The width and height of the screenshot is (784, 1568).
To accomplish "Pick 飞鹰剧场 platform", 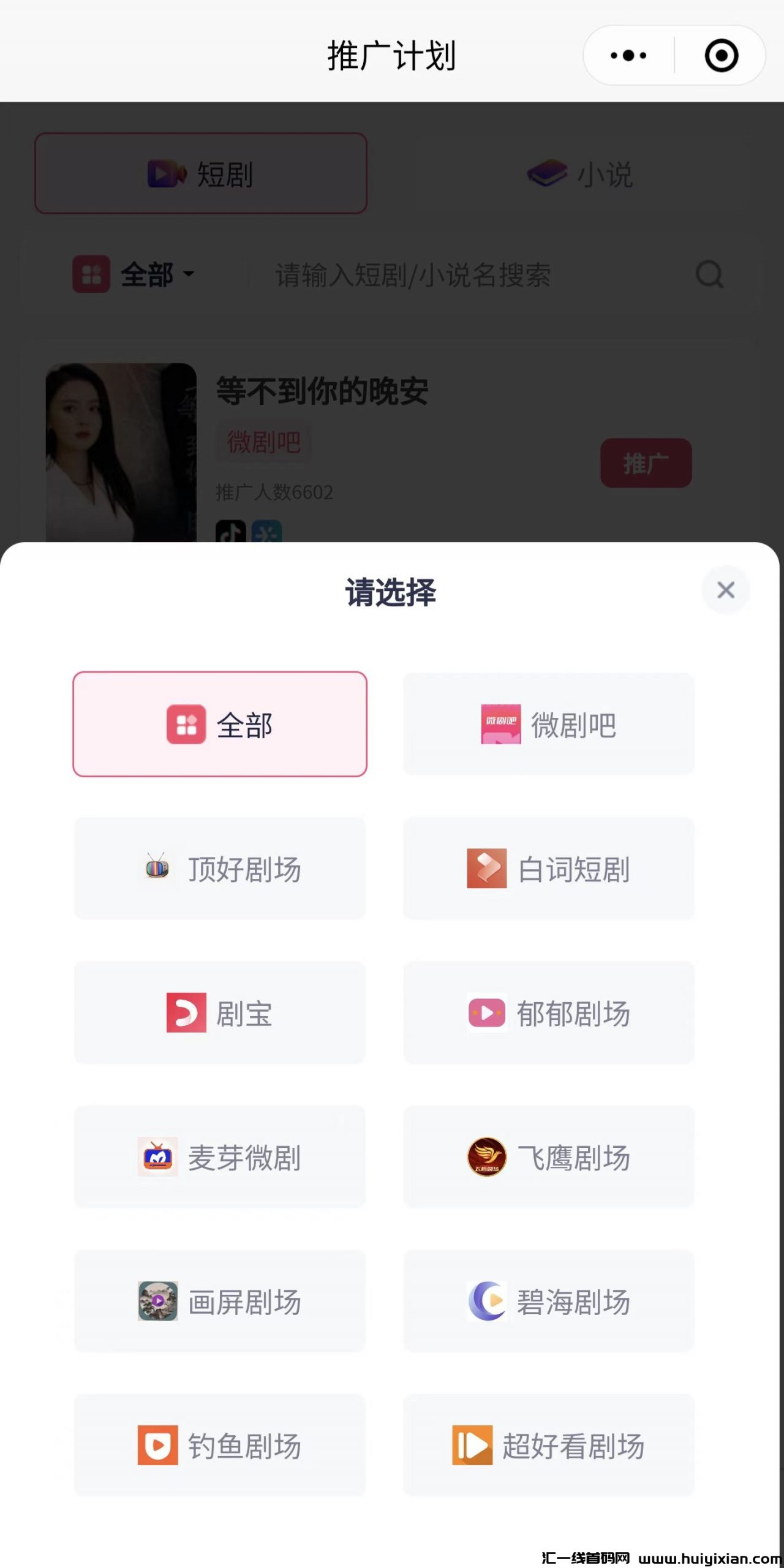I will (x=549, y=1157).
